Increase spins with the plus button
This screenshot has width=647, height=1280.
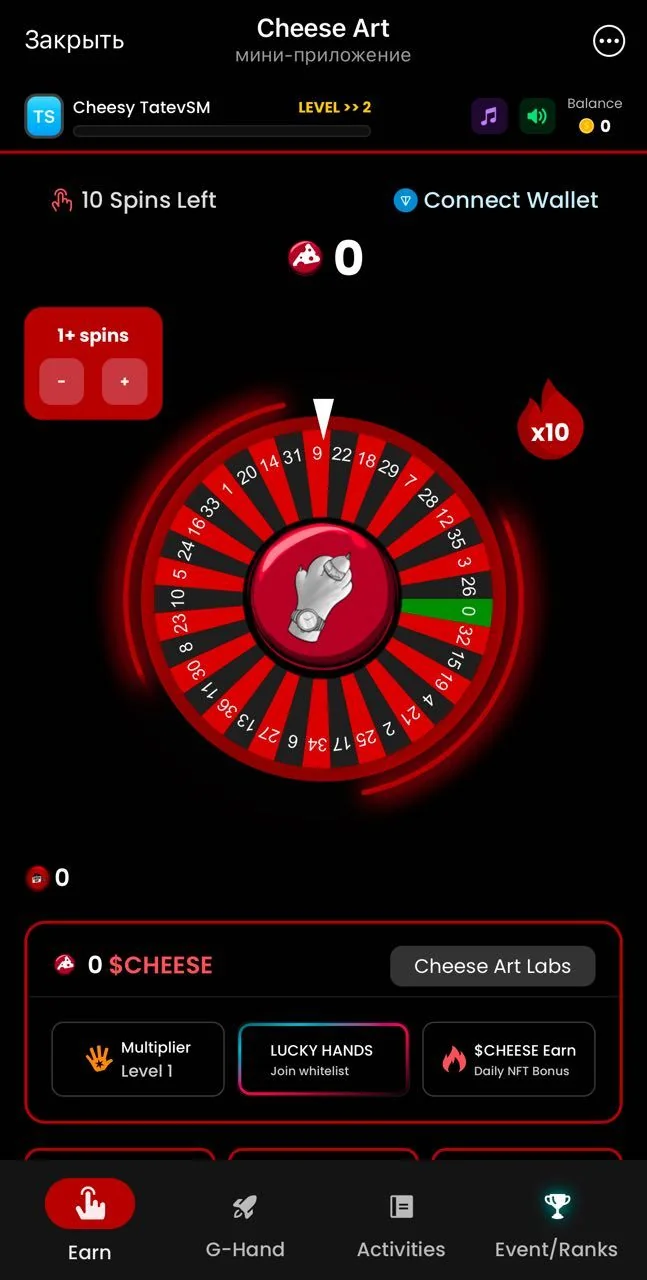pos(125,382)
